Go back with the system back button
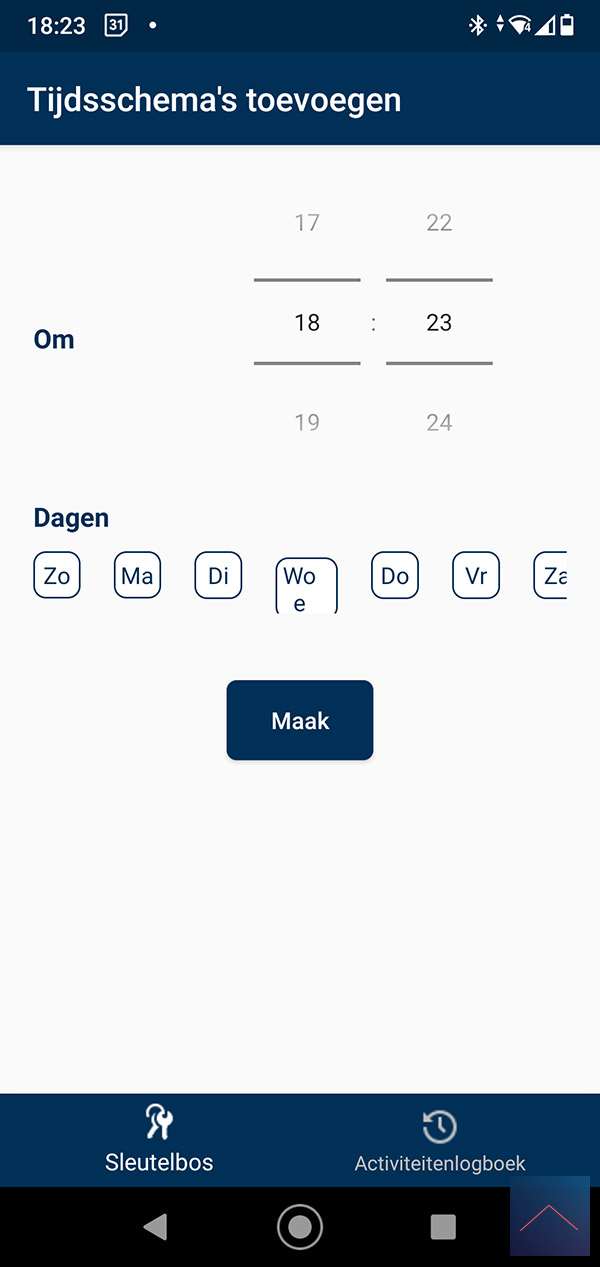This screenshot has width=600, height=1267. tap(155, 1227)
